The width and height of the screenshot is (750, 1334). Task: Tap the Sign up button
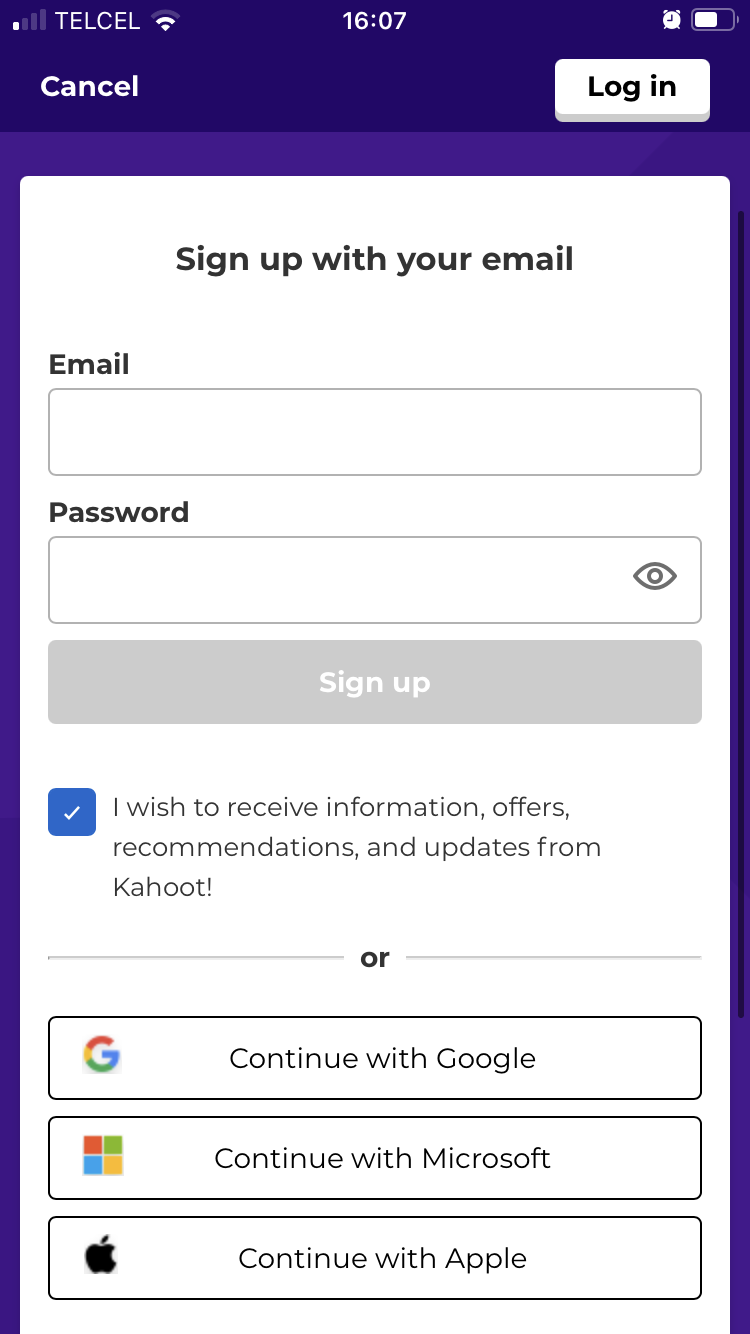[x=374, y=682]
